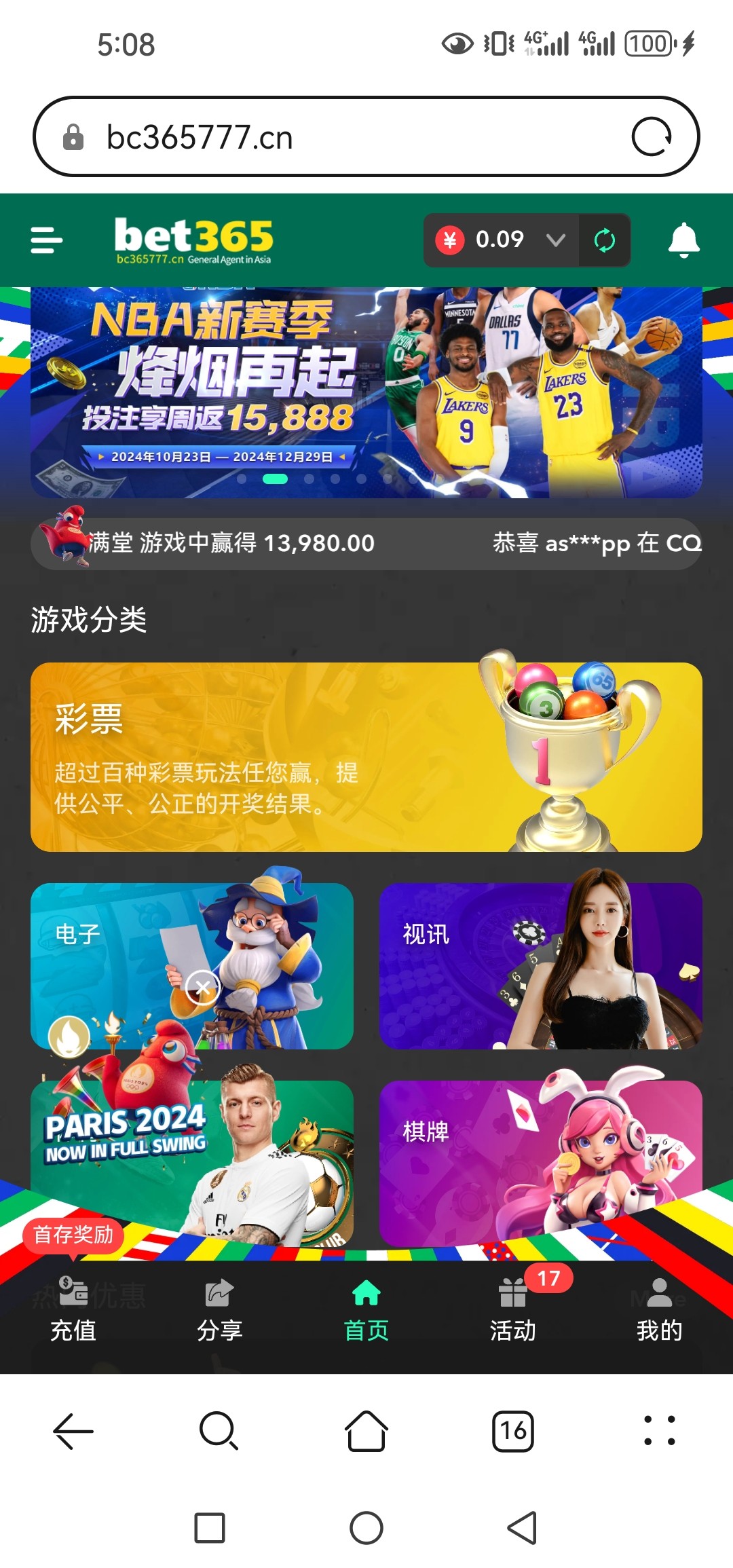Select the 首页 home tab

pyautogui.click(x=366, y=1311)
